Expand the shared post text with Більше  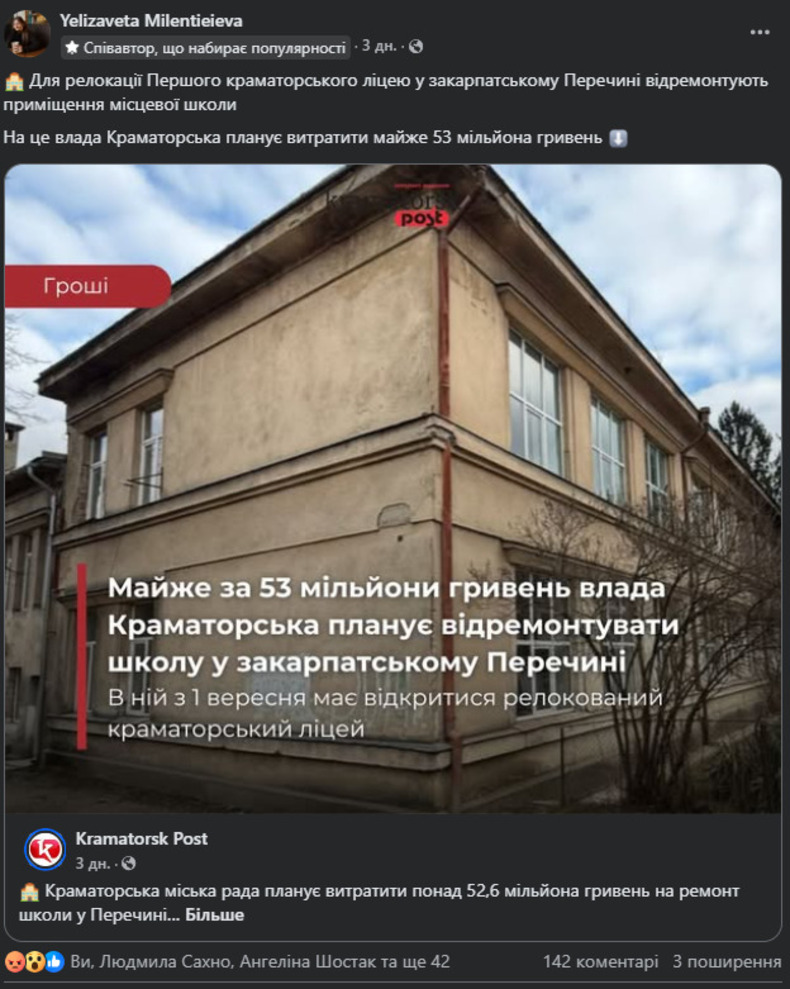tap(214, 914)
